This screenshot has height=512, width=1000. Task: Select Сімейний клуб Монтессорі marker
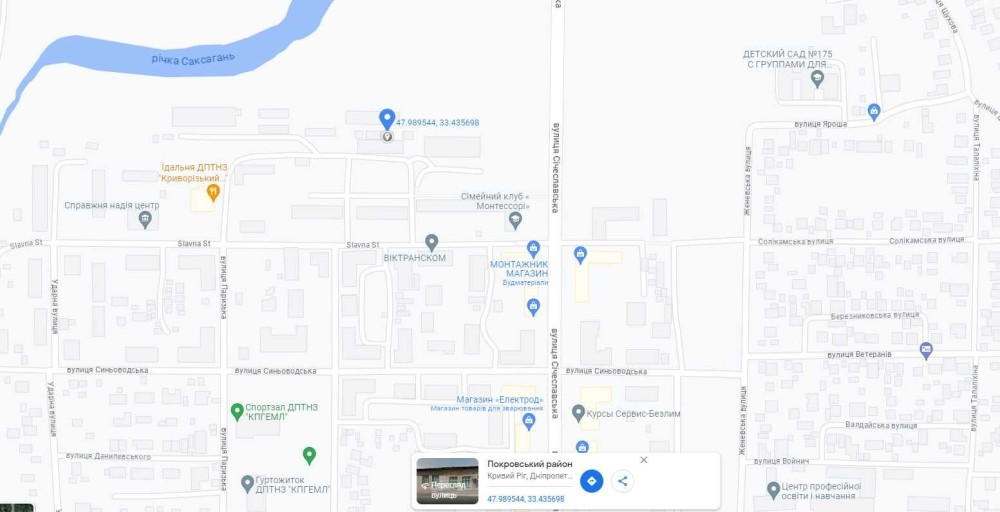515,219
